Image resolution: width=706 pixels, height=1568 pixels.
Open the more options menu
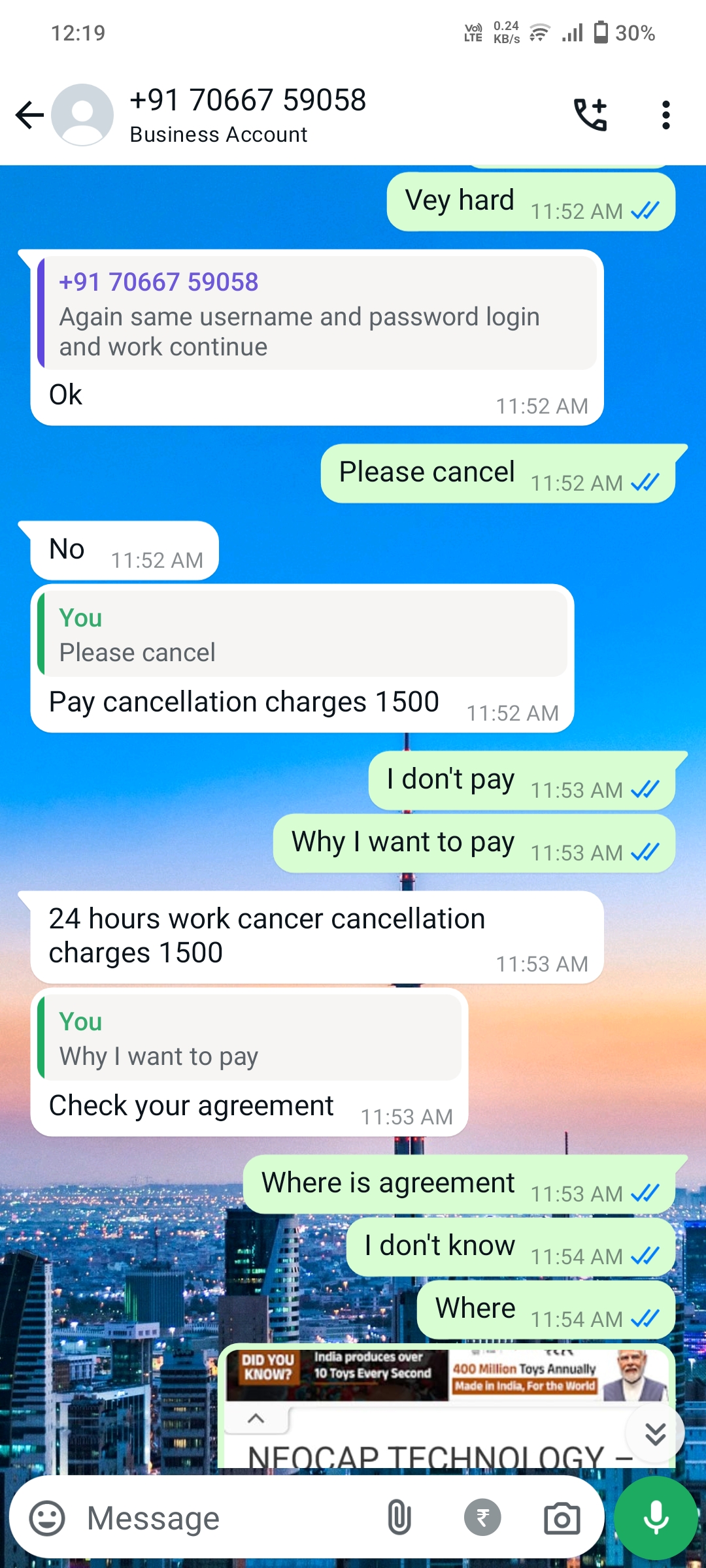click(x=665, y=116)
